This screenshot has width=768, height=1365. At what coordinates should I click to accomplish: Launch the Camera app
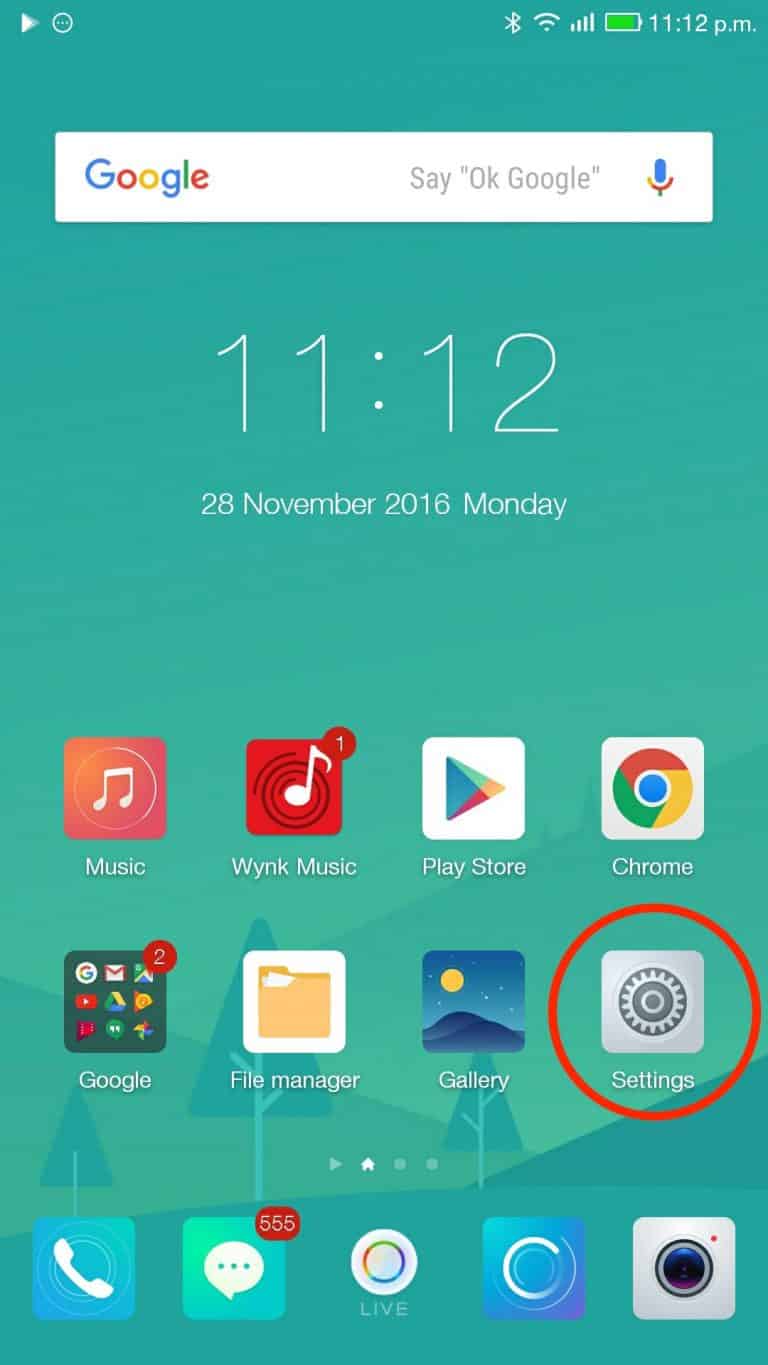(684, 1268)
